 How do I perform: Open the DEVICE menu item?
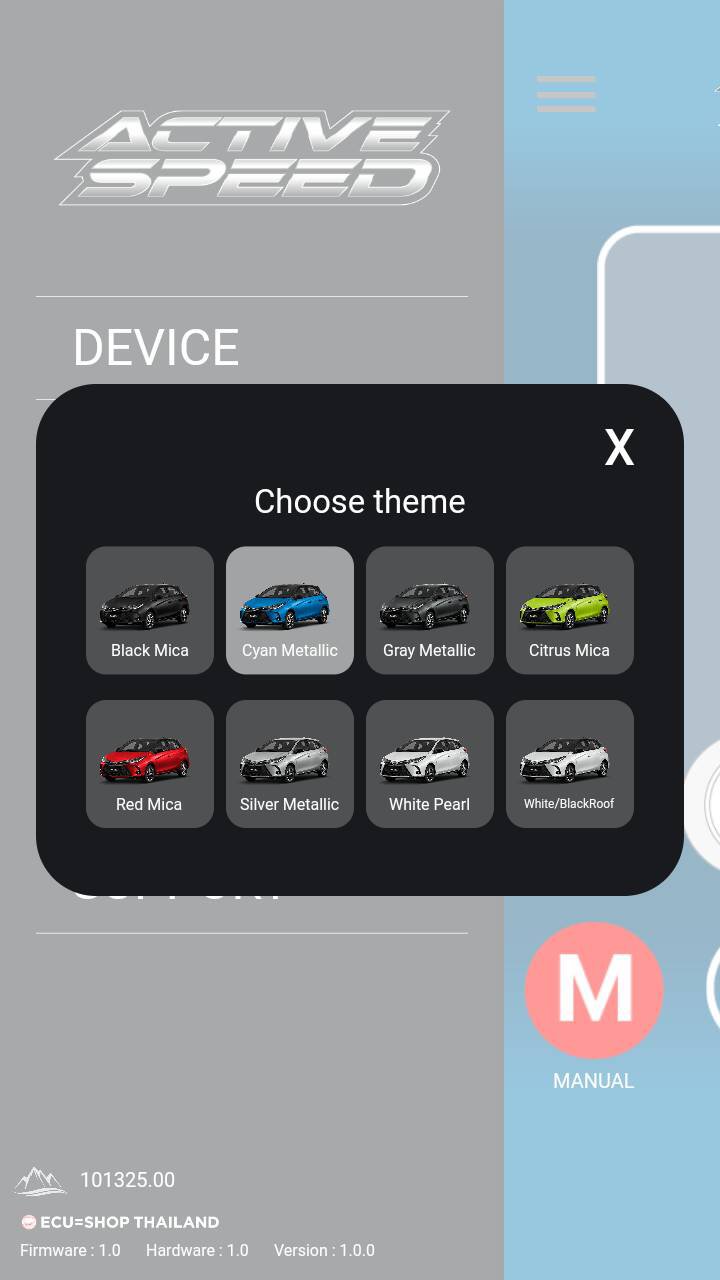156,348
